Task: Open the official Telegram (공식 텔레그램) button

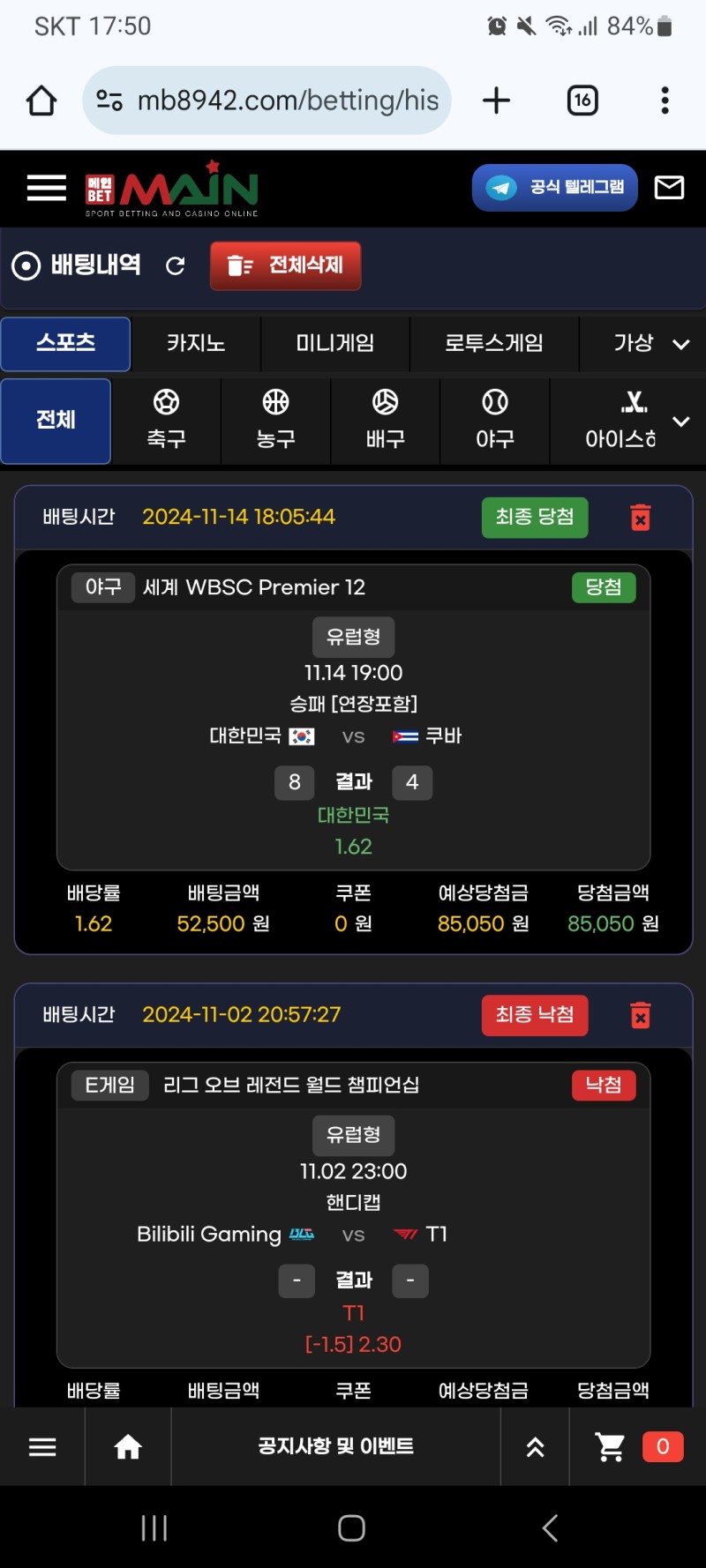Action: (x=554, y=188)
